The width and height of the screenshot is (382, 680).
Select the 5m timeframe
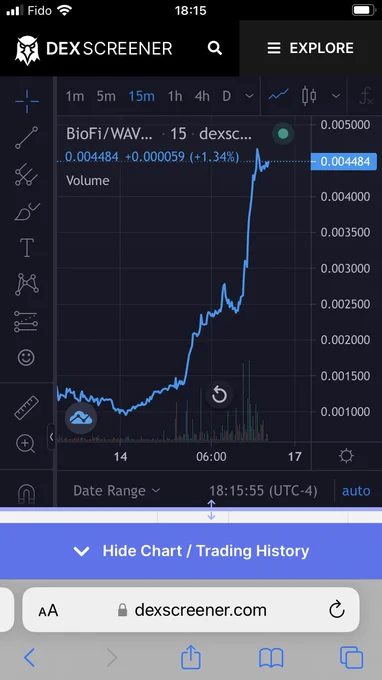[x=106, y=96]
